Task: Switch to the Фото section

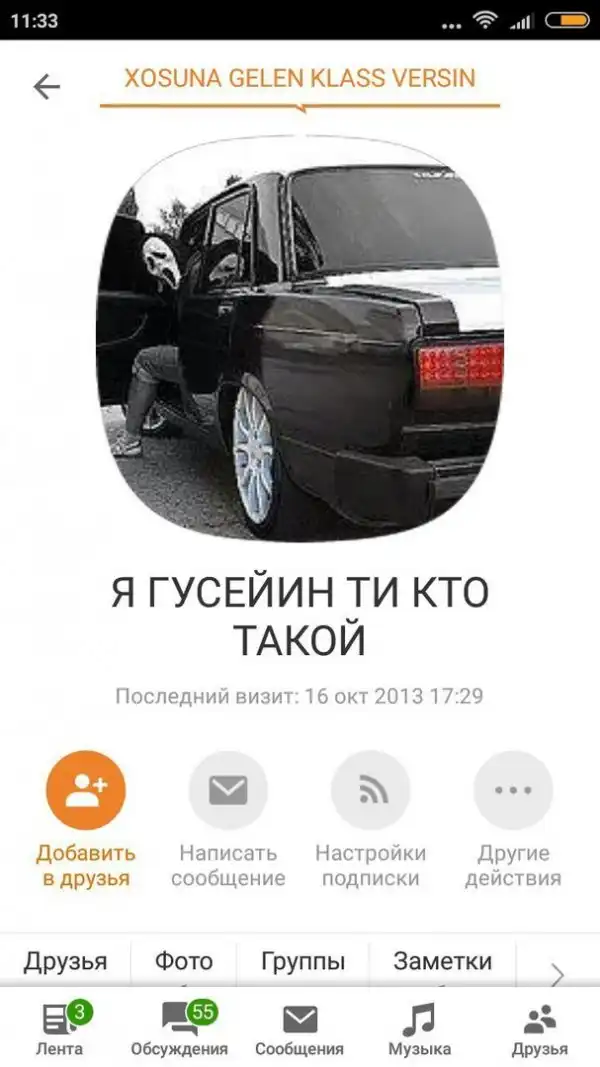Action: 184,962
